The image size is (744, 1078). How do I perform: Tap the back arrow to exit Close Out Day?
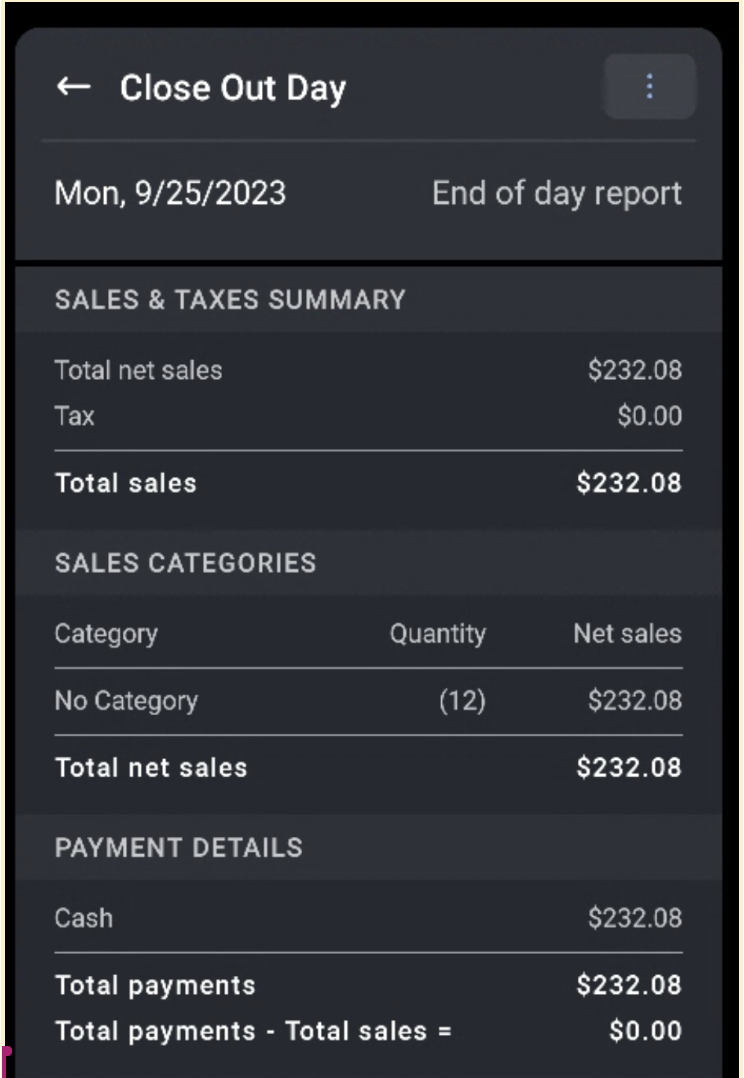click(x=70, y=88)
